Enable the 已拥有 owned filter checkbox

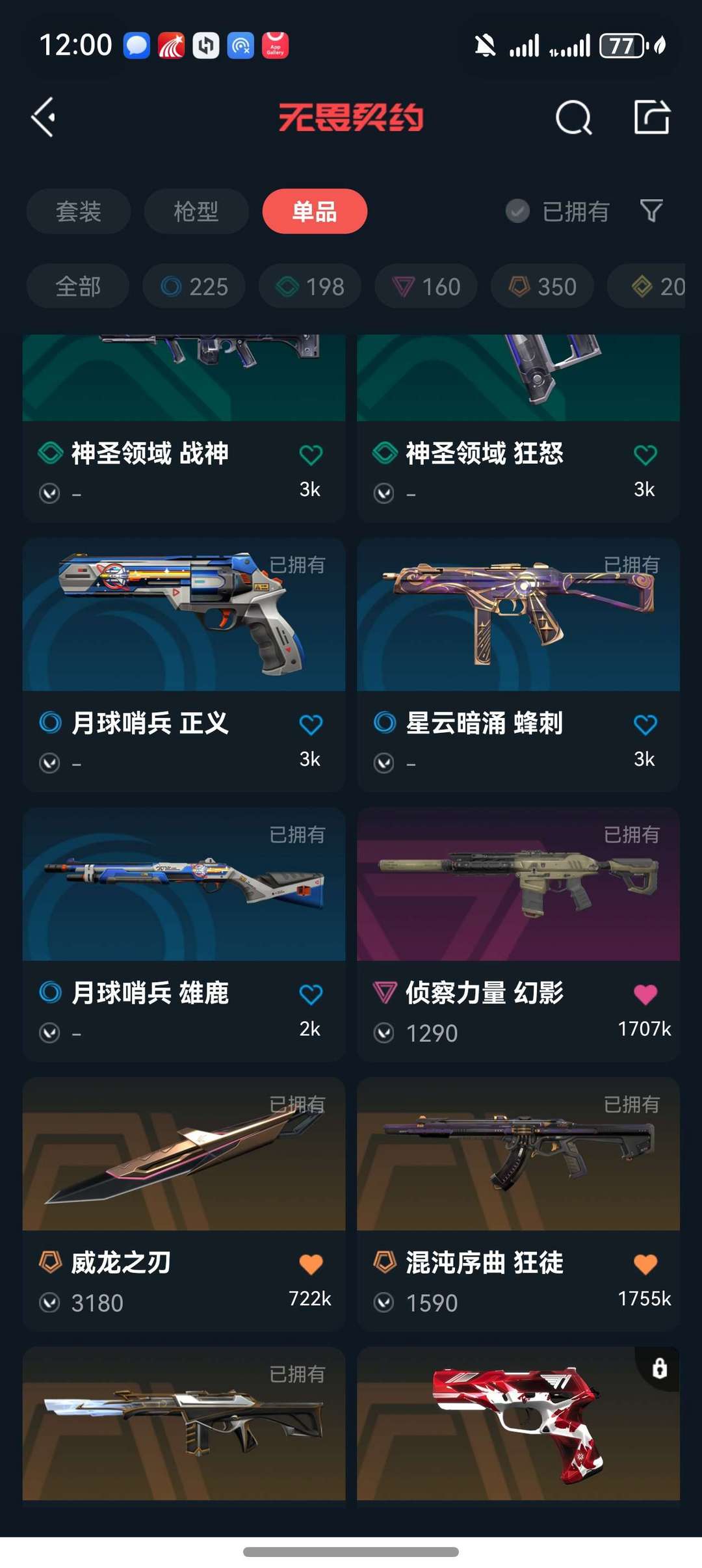coord(517,211)
